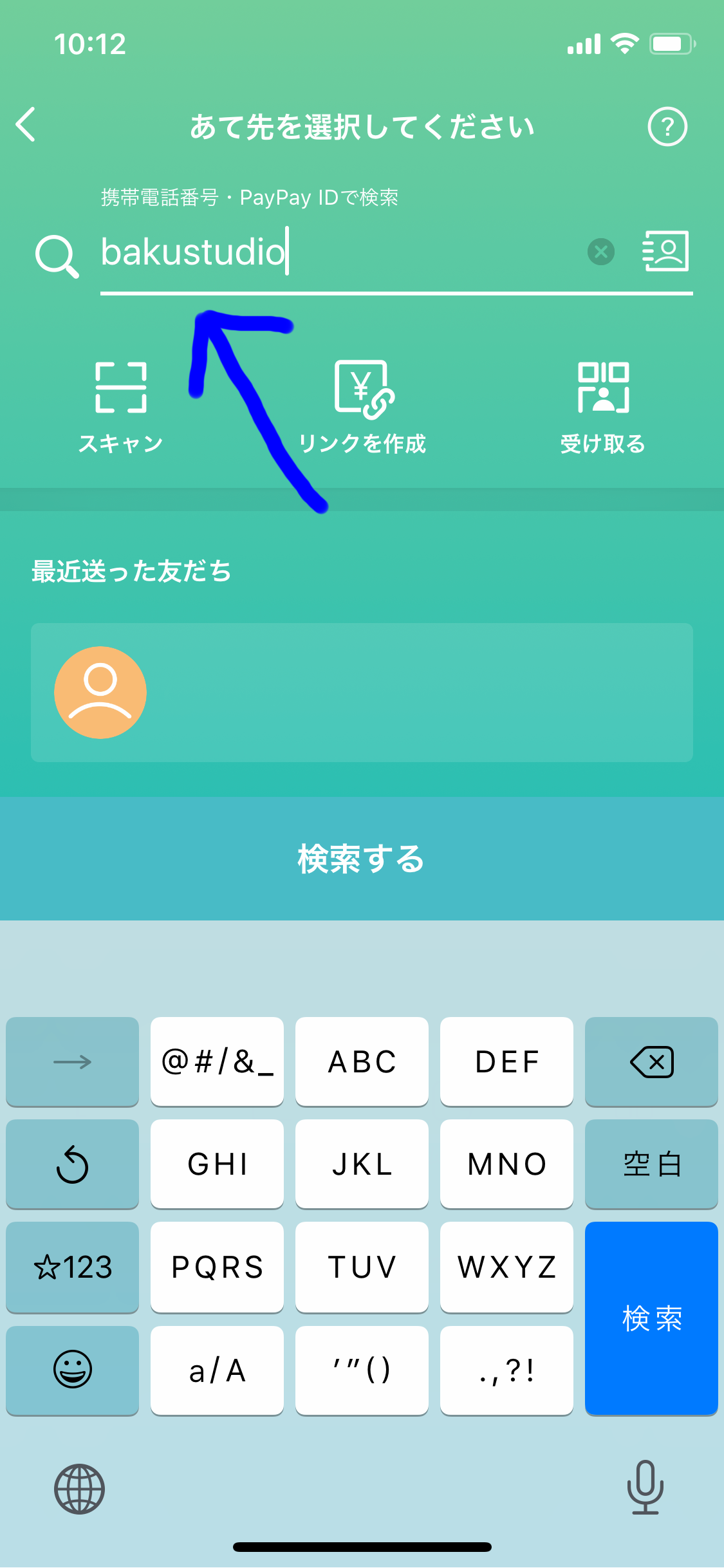Open 受け取る to receive money
This screenshot has height=1568, width=724.
tap(603, 406)
